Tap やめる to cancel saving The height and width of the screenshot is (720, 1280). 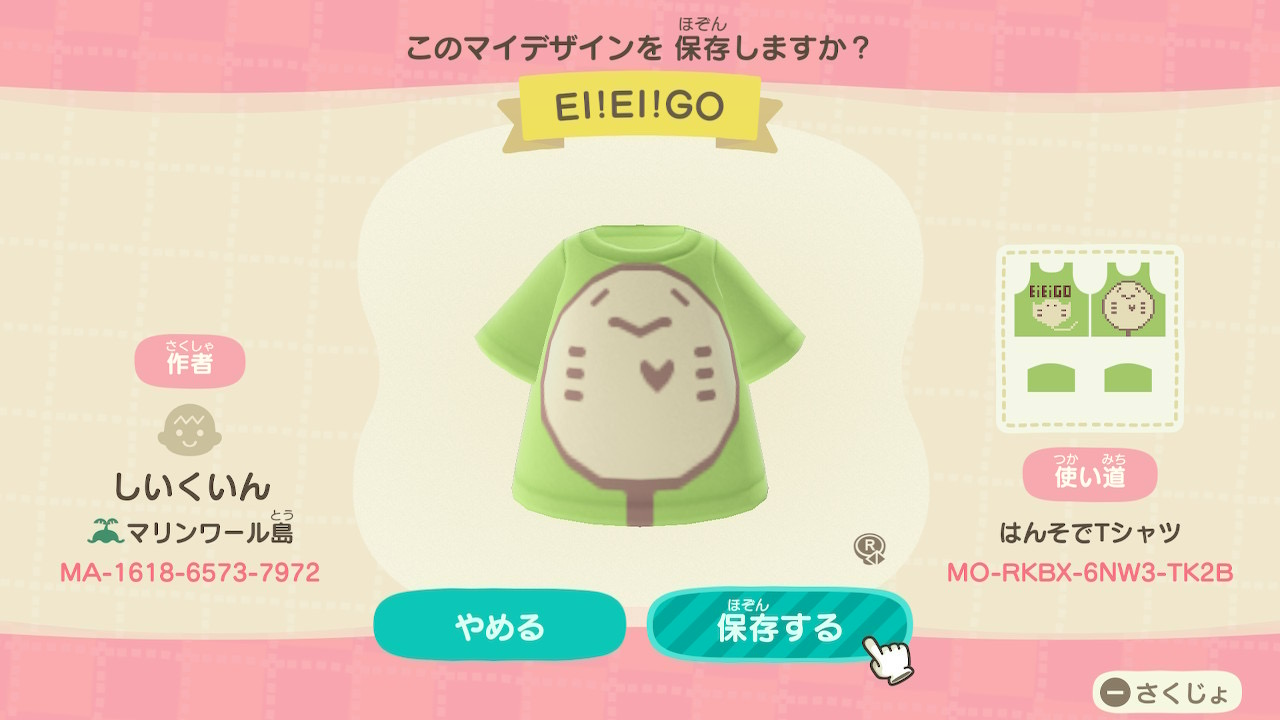(x=499, y=626)
